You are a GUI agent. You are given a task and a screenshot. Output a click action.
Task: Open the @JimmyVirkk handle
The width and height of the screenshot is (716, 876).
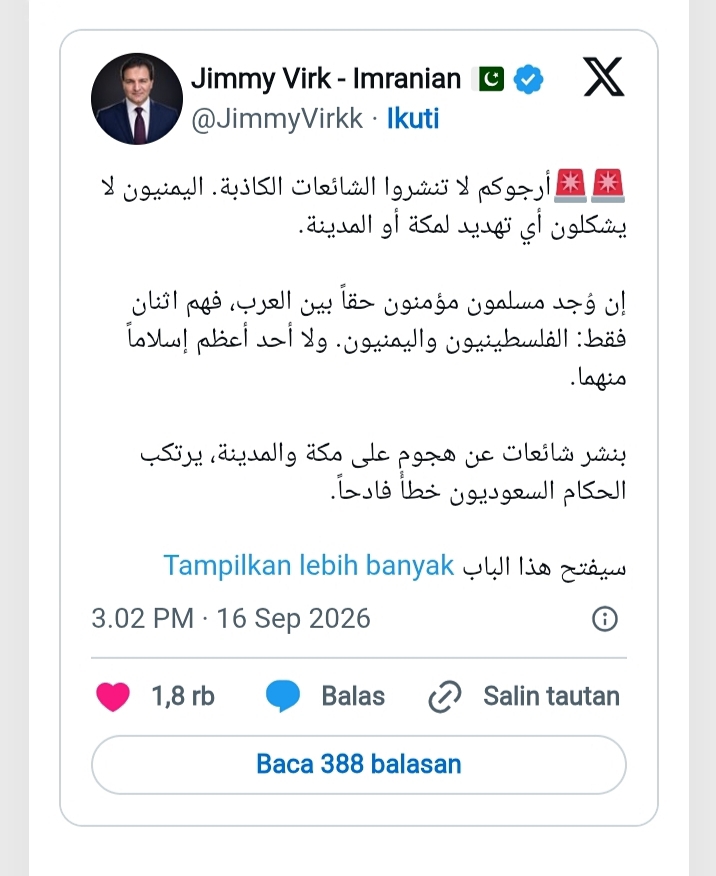277,119
